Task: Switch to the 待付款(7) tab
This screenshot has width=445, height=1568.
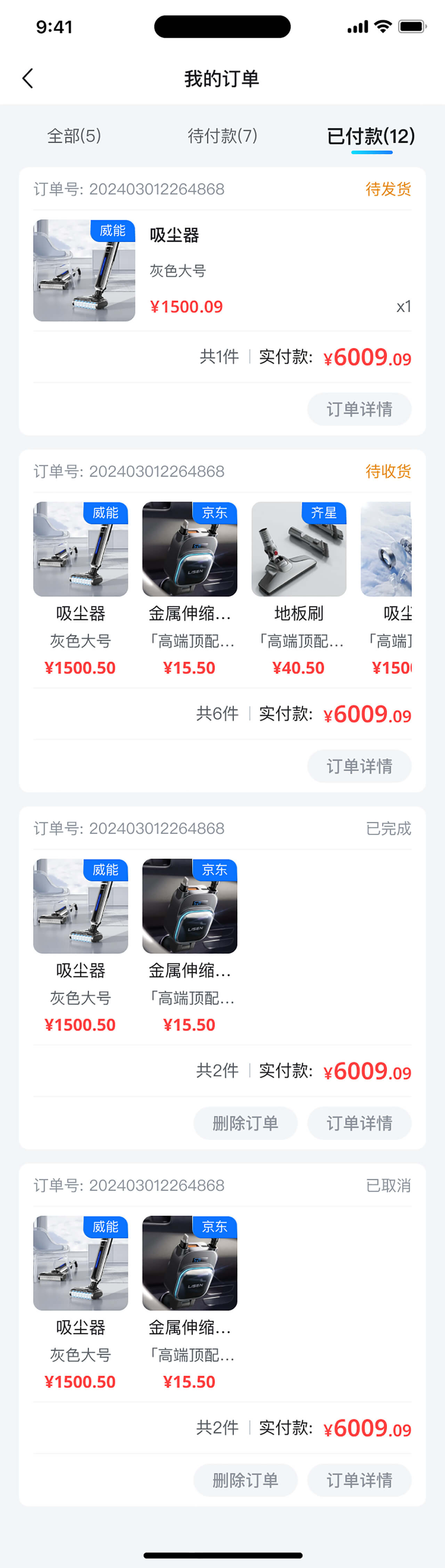Action: click(222, 136)
